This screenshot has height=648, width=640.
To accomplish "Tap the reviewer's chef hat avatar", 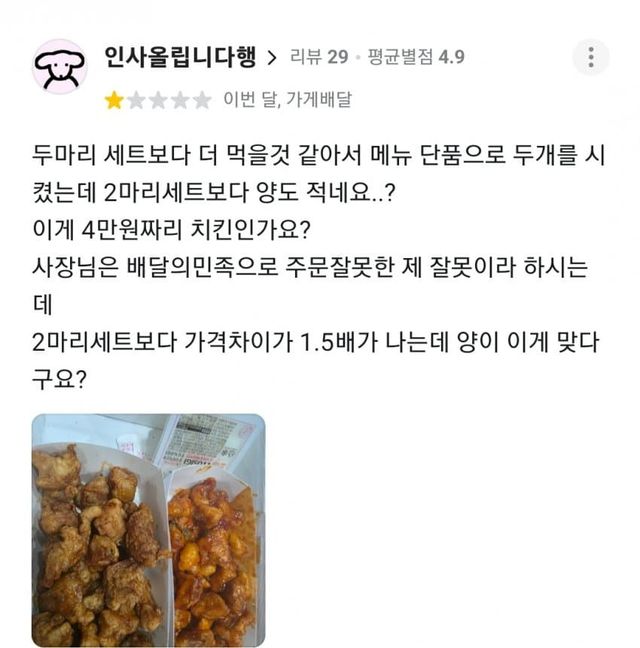I will [x=60, y=68].
